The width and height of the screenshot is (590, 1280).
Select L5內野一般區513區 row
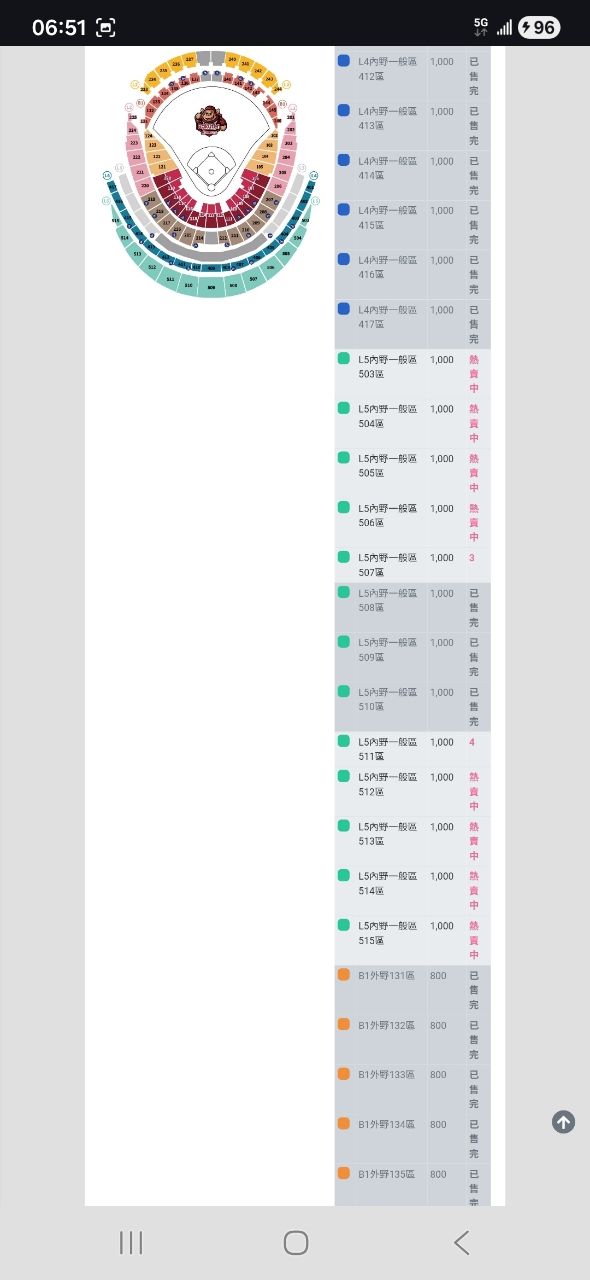(x=413, y=841)
